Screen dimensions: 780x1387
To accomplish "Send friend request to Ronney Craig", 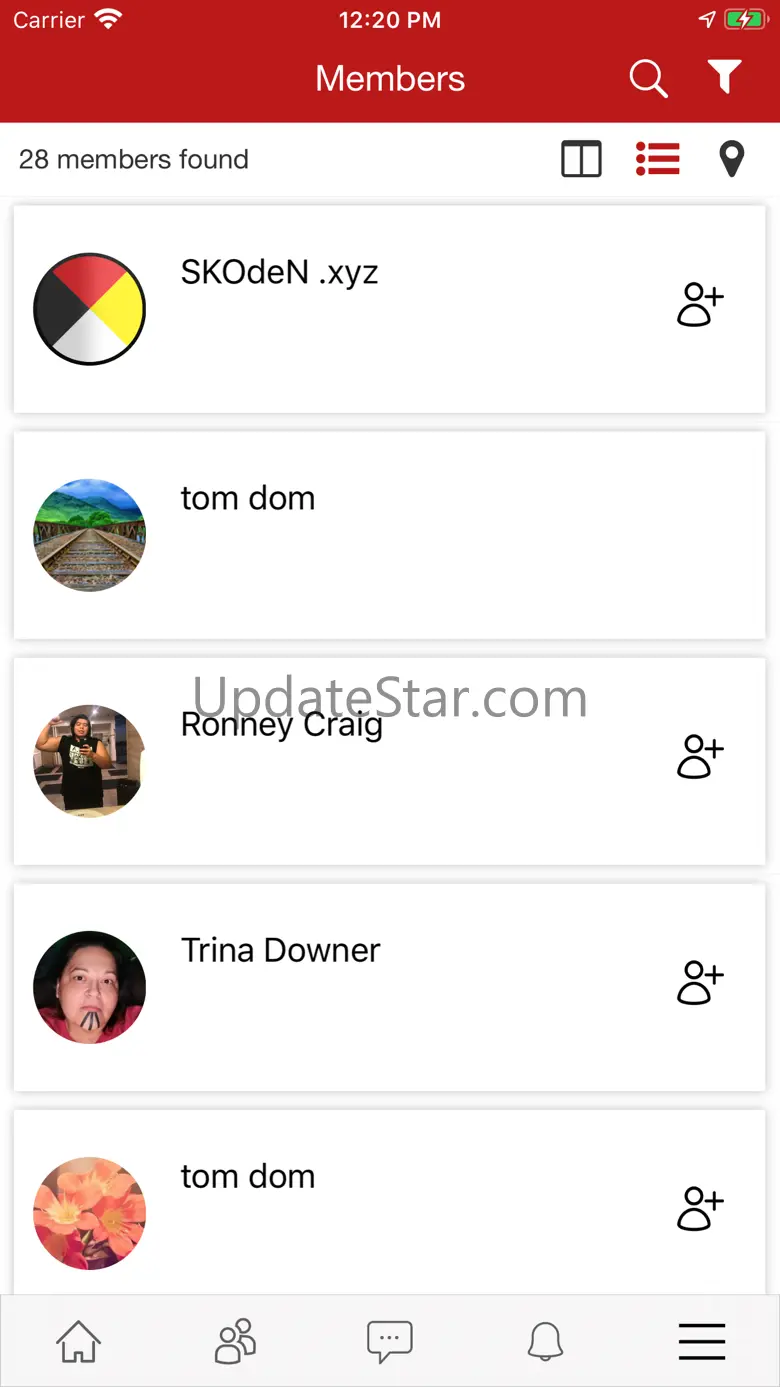I will pyautogui.click(x=700, y=756).
